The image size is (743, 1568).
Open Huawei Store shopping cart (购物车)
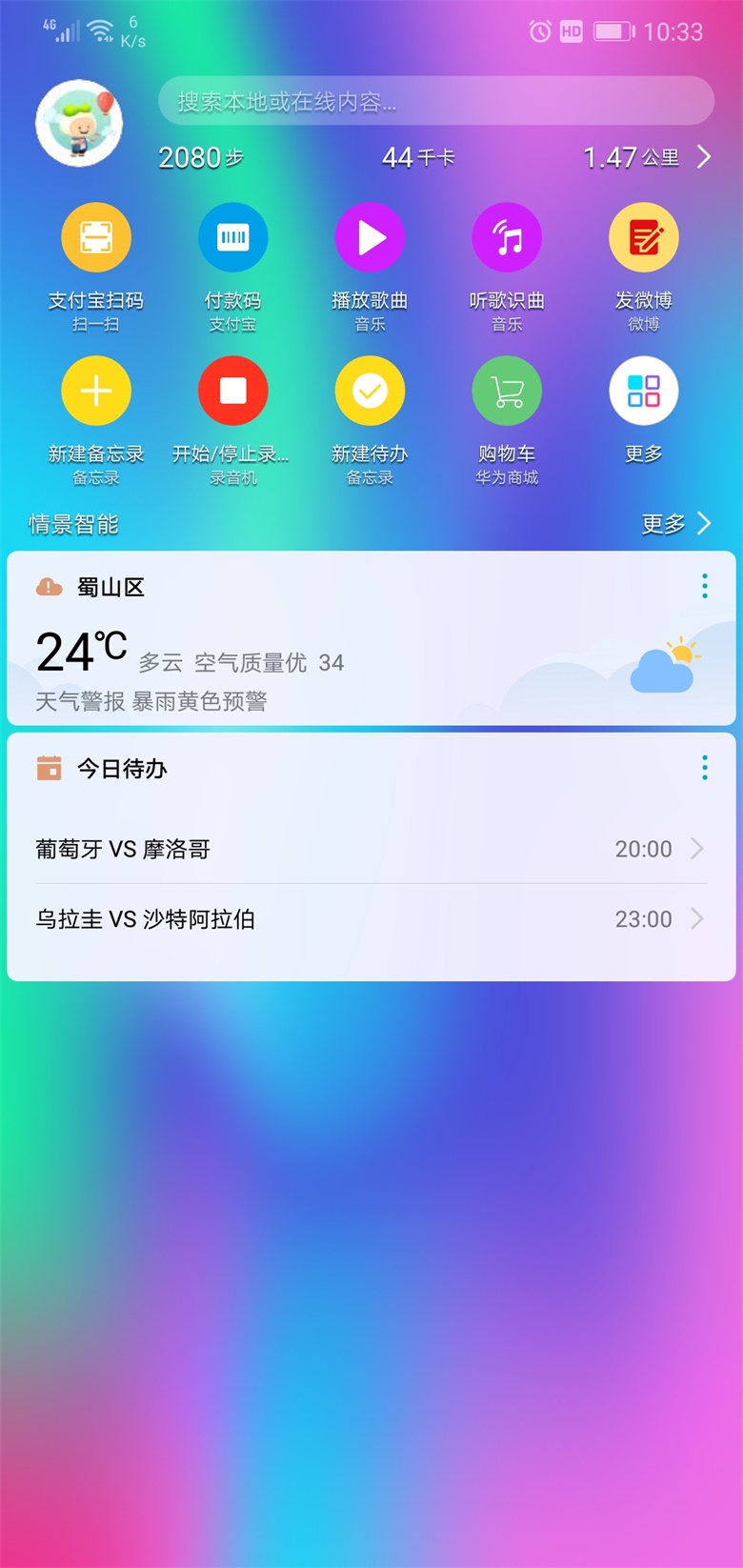point(507,391)
